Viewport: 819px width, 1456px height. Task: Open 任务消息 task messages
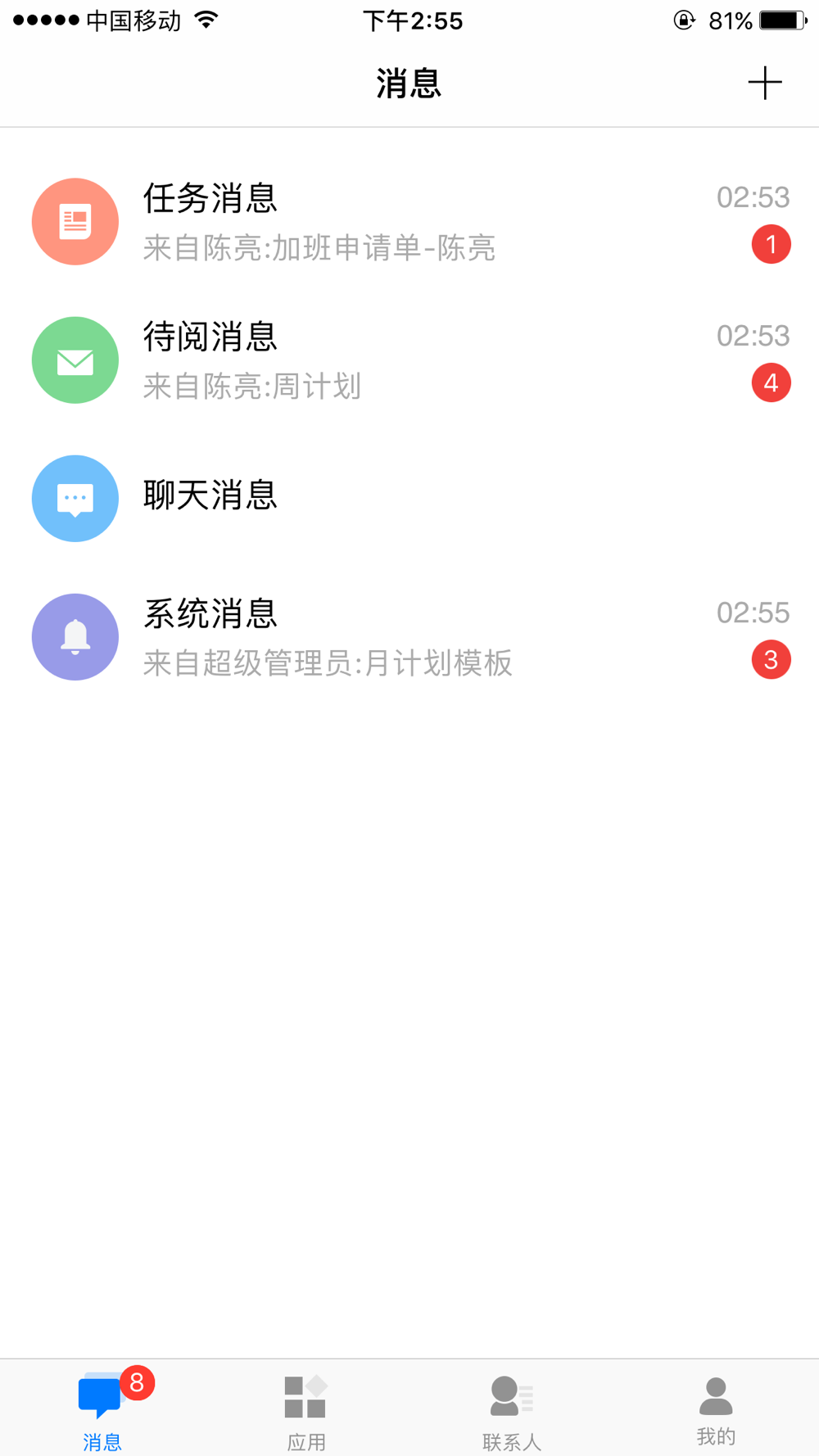[409, 221]
